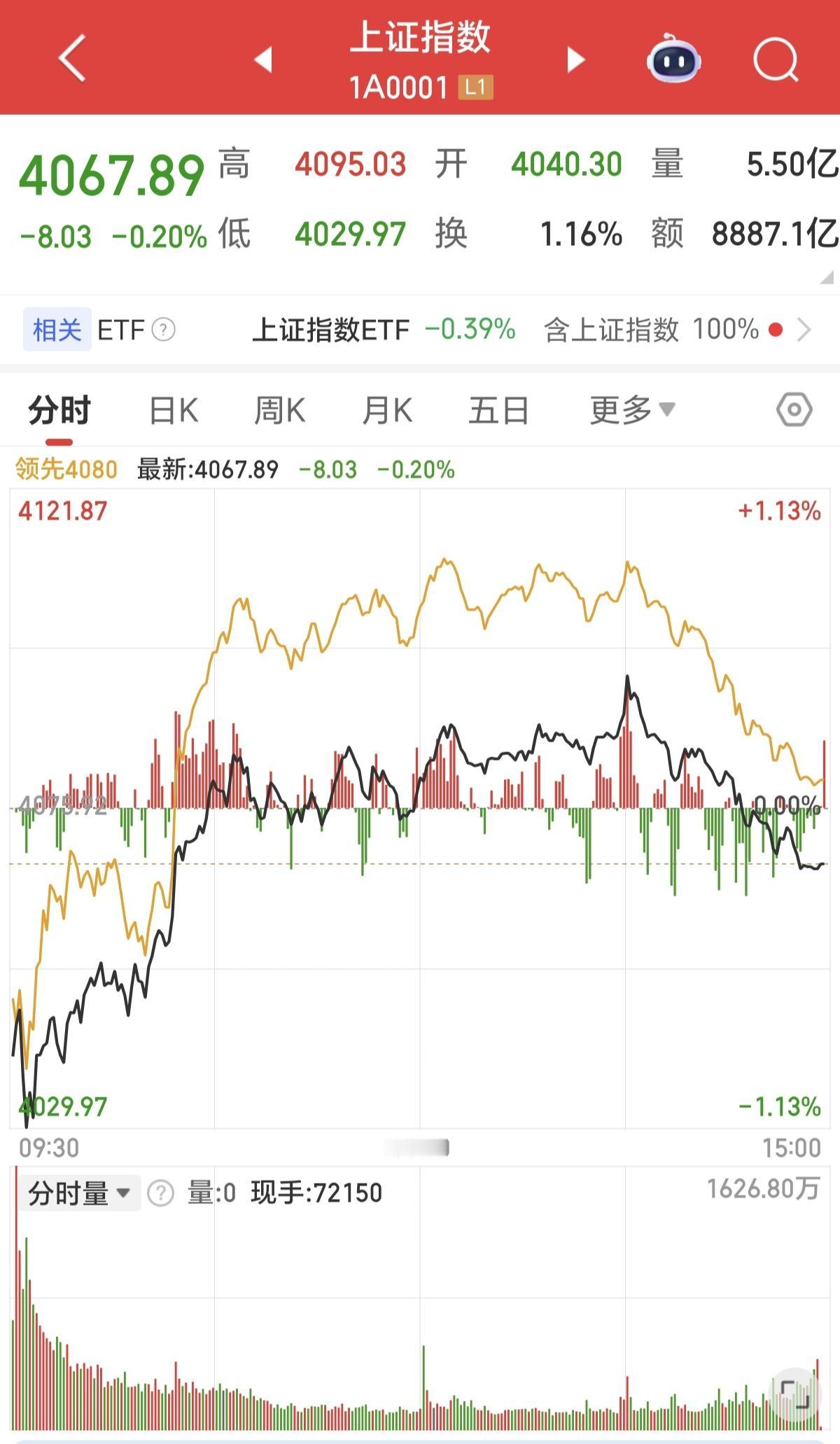Switch to next stock with right arrow
This screenshot has height=1444, width=840.
(x=574, y=60)
